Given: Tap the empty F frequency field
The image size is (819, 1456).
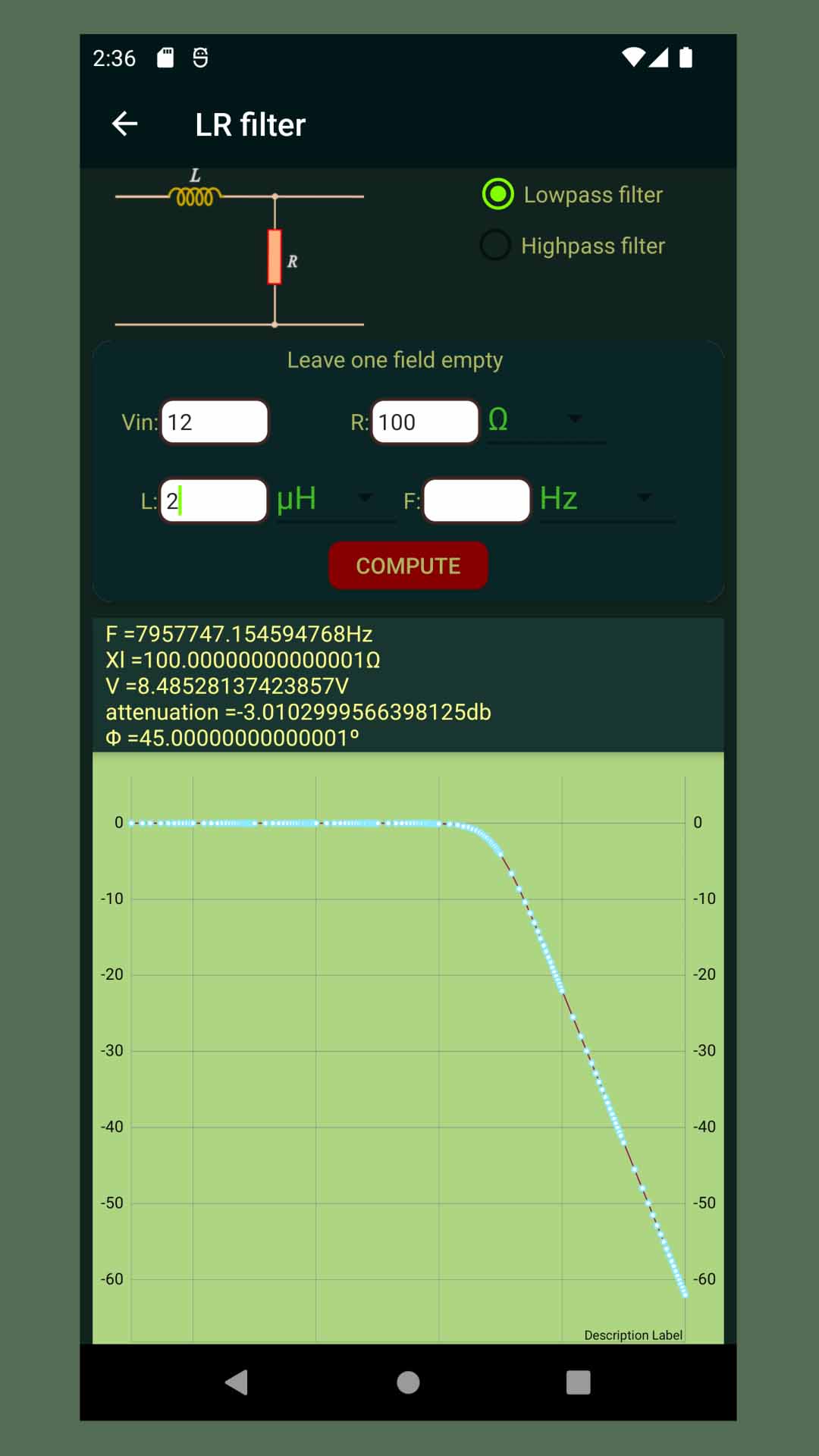Looking at the screenshot, I should tap(477, 500).
